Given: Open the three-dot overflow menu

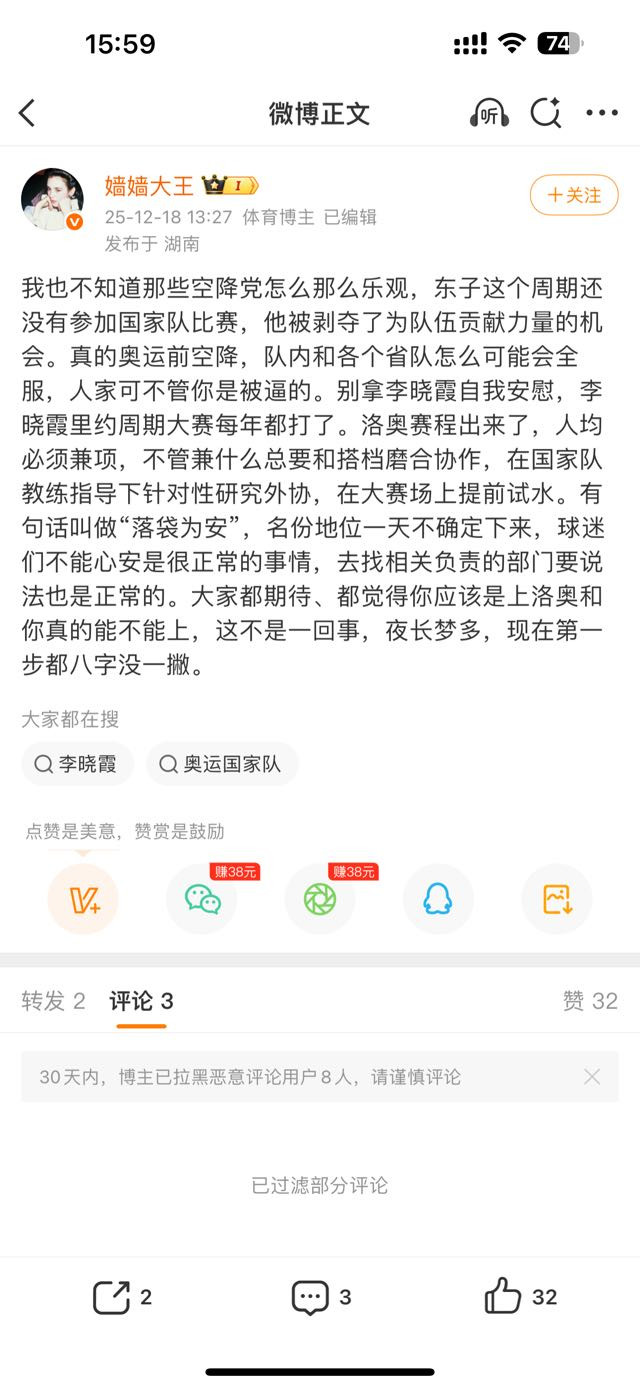Looking at the screenshot, I should [x=602, y=113].
